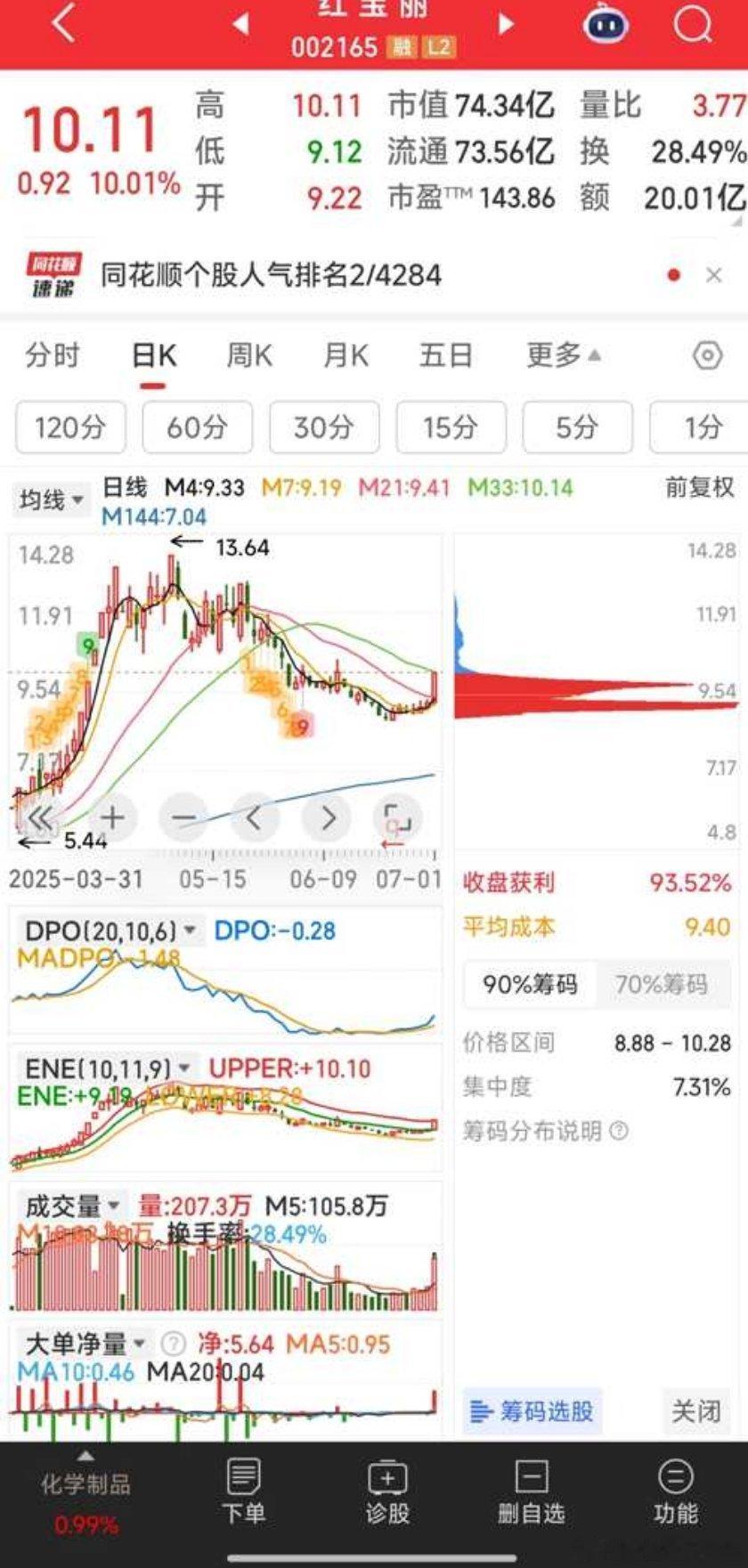The height and width of the screenshot is (1568, 748).
Task: Switch to the 月K tab
Action: point(346,355)
